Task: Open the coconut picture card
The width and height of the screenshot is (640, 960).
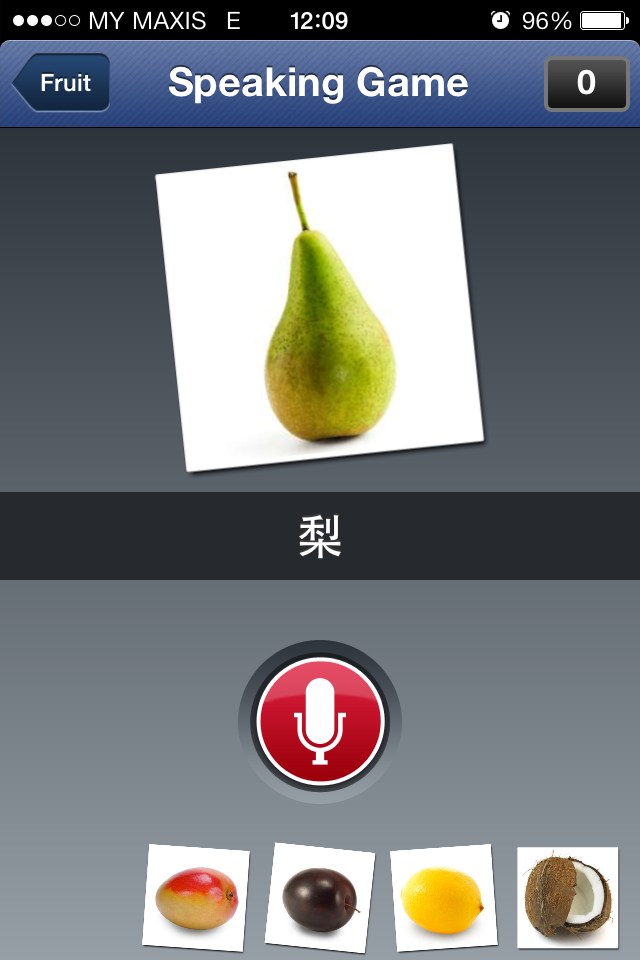Action: (566, 897)
